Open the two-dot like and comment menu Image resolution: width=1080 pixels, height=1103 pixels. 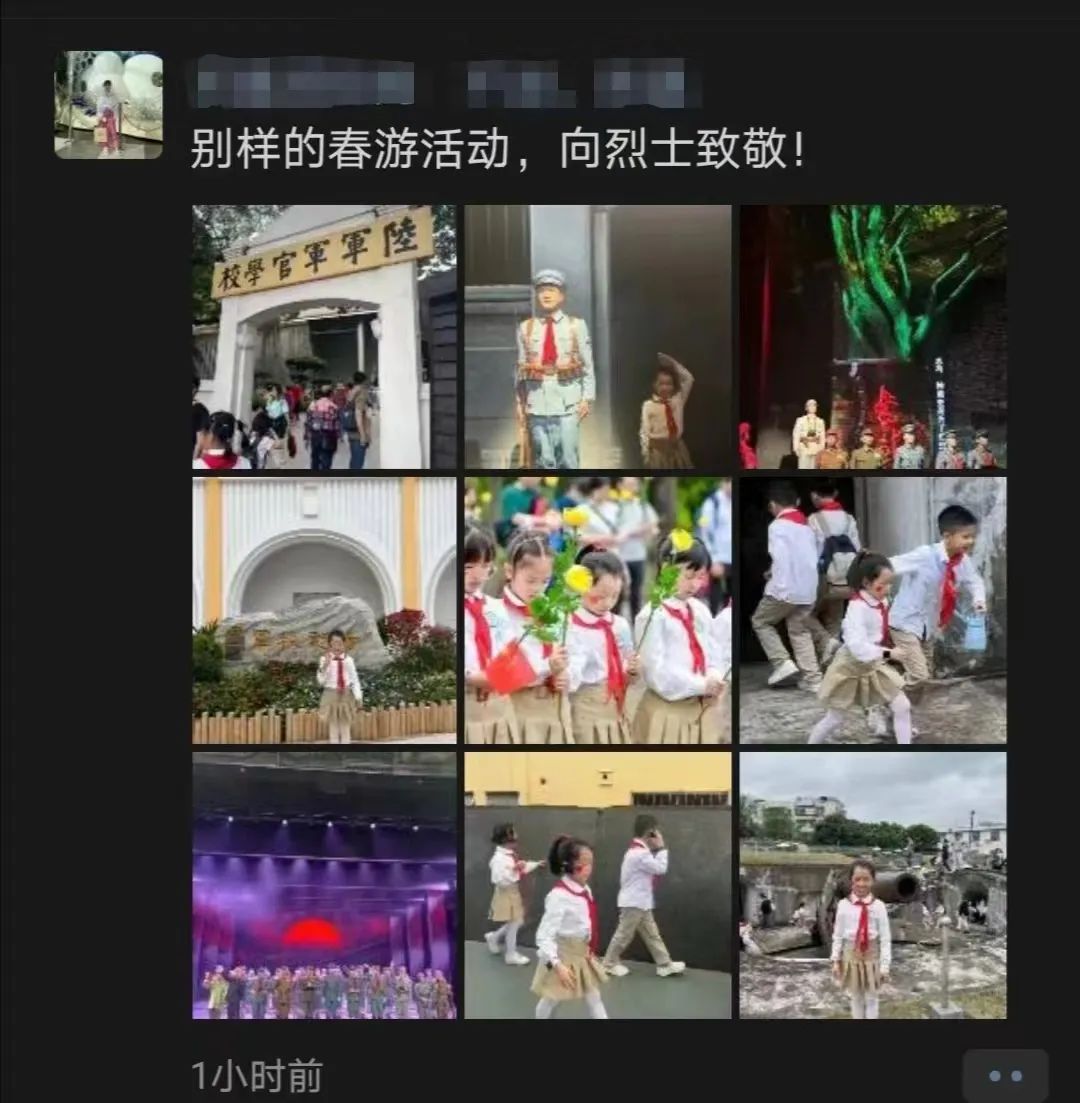pos(1005,1076)
